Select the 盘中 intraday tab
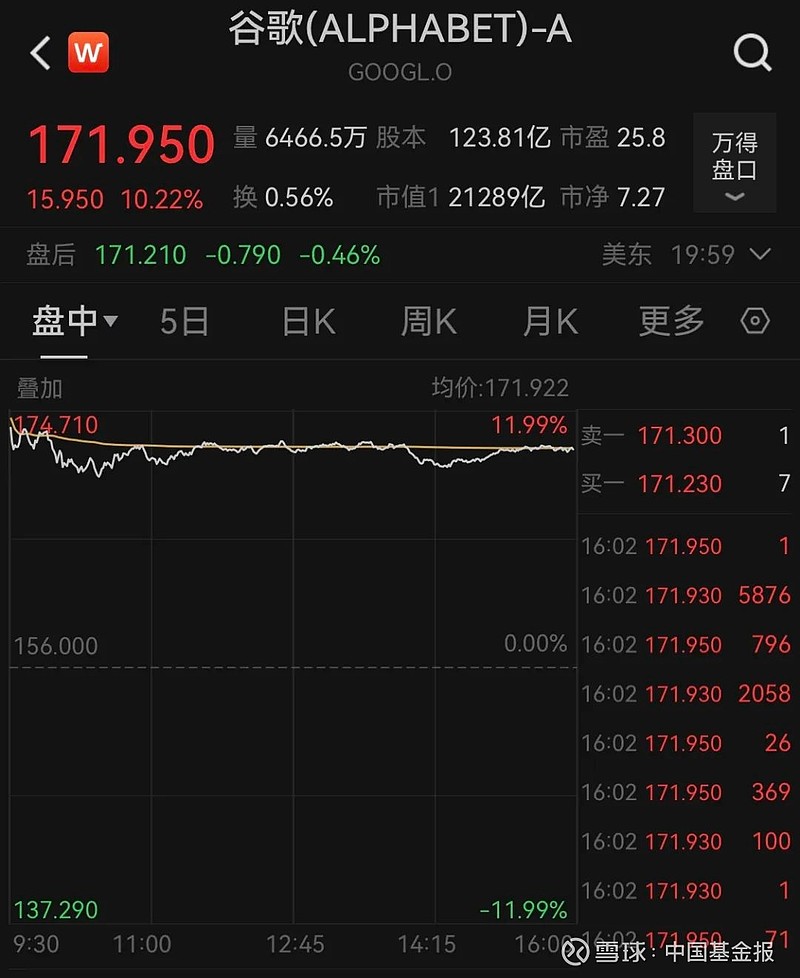The image size is (800, 978). click(74, 322)
